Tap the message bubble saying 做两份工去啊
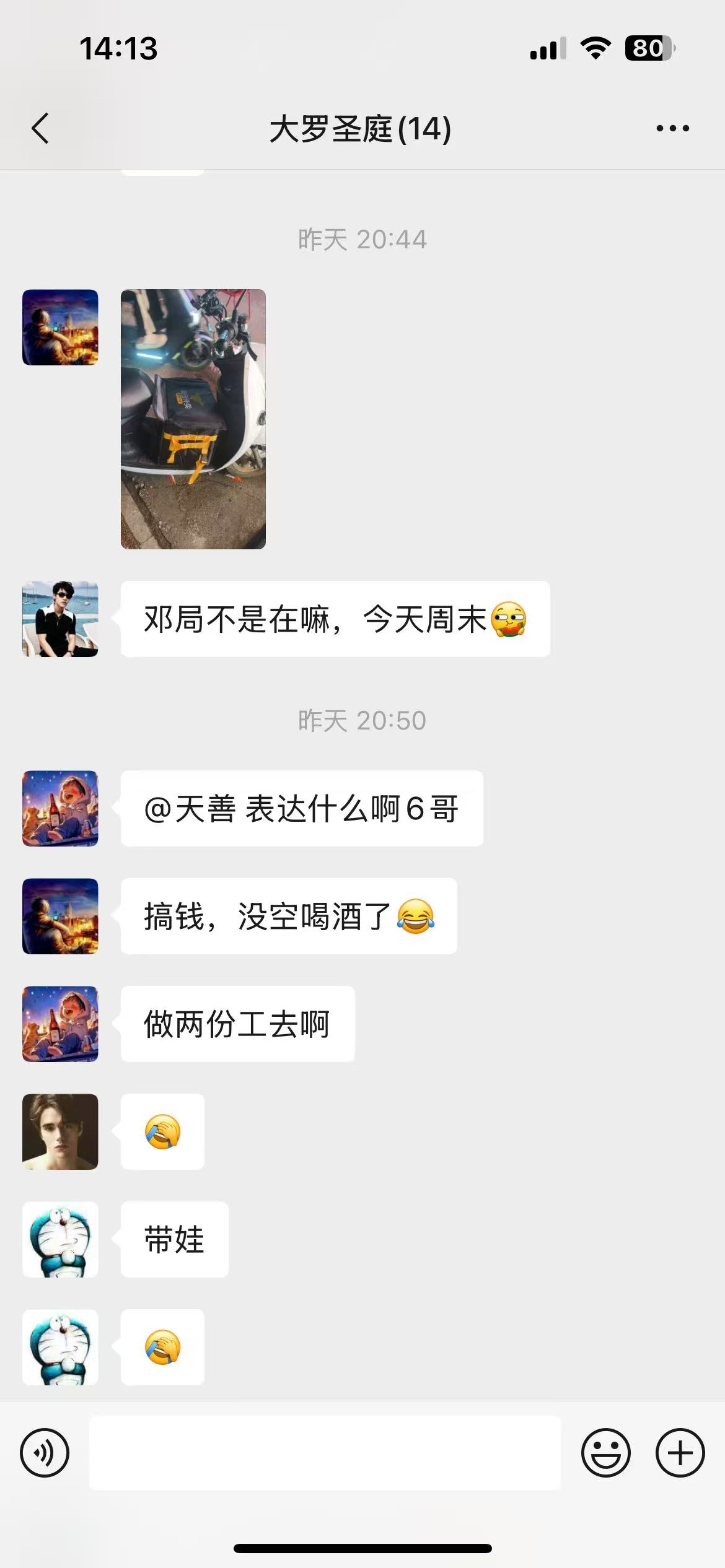This screenshot has width=725, height=1568. point(239,1024)
